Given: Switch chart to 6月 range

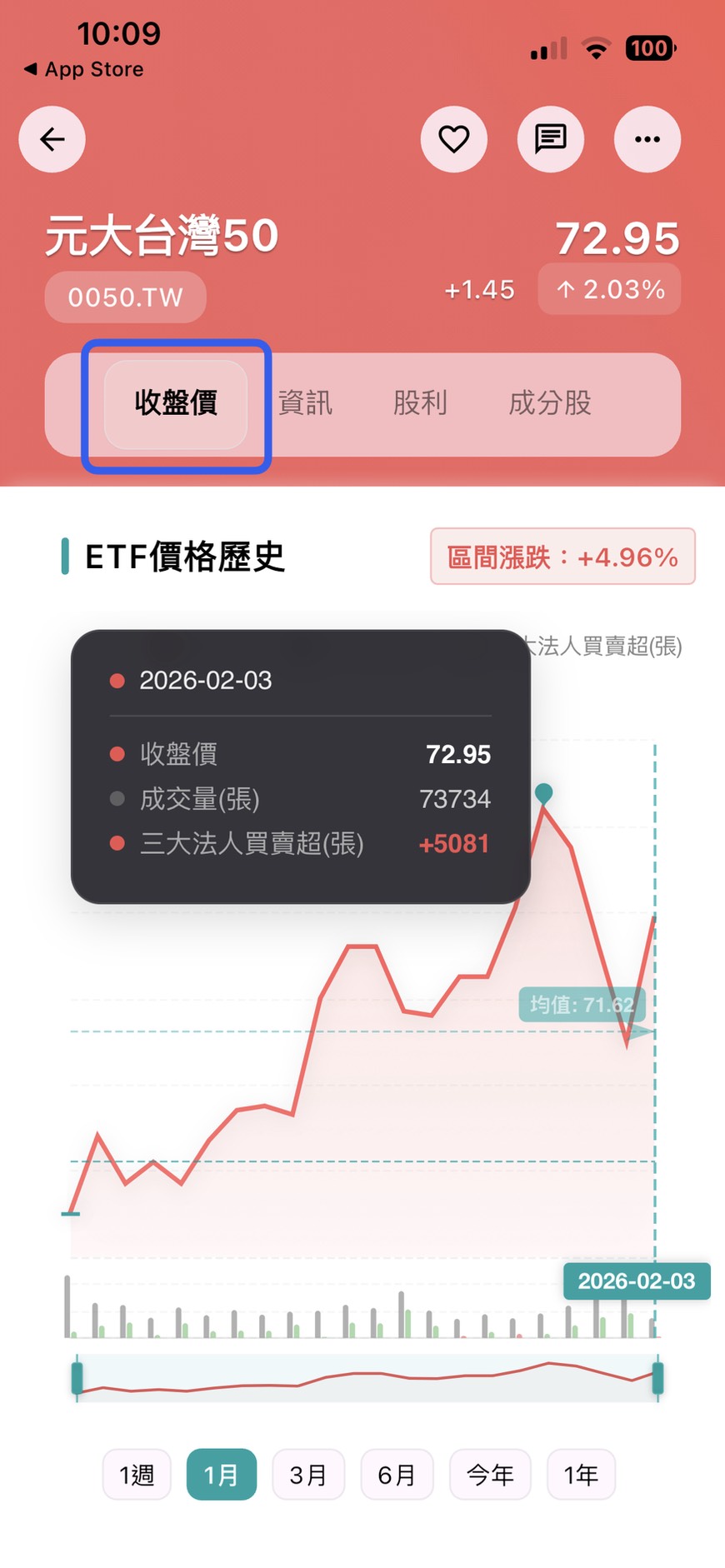Looking at the screenshot, I should pos(397,1475).
